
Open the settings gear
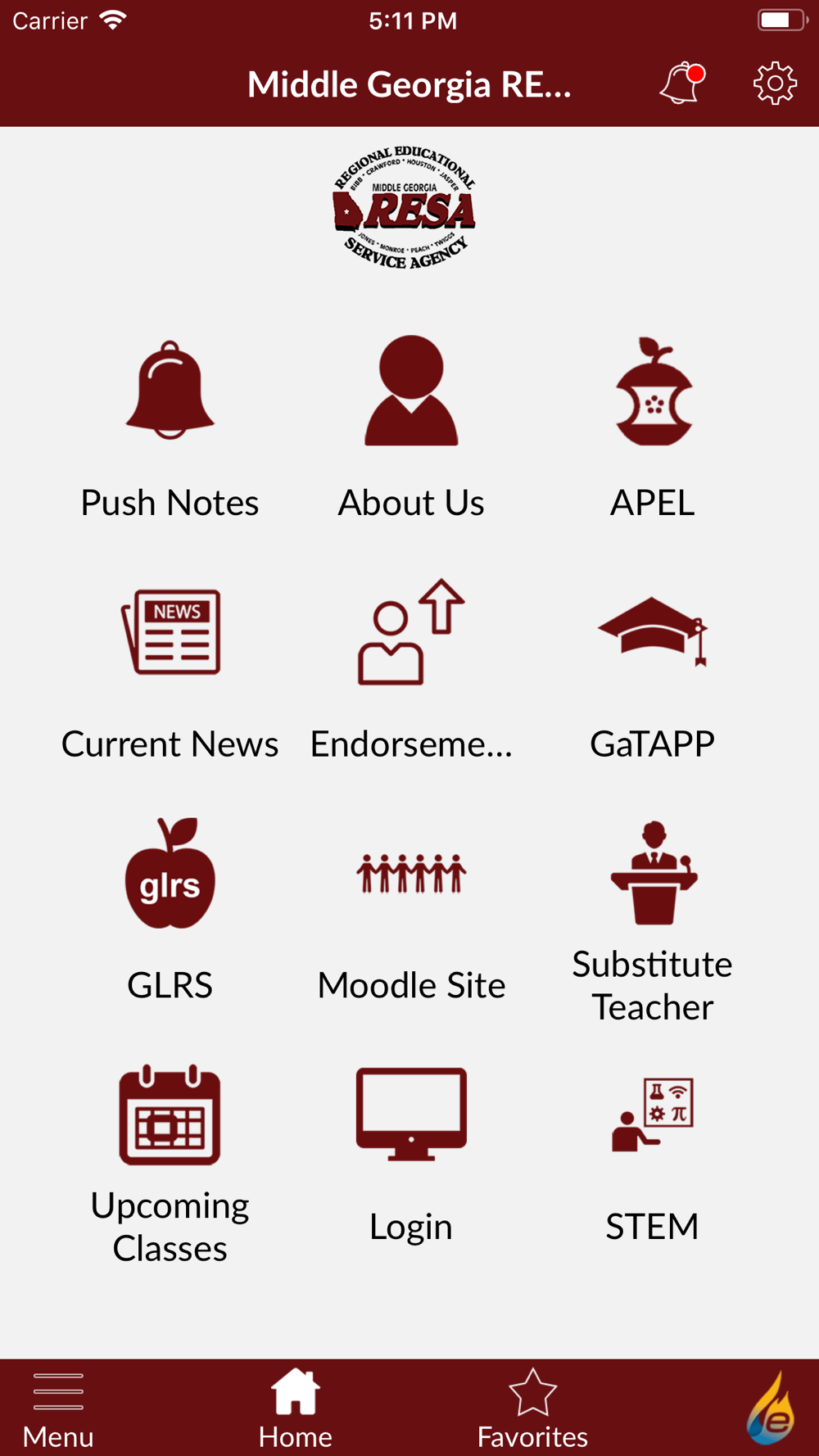775,84
